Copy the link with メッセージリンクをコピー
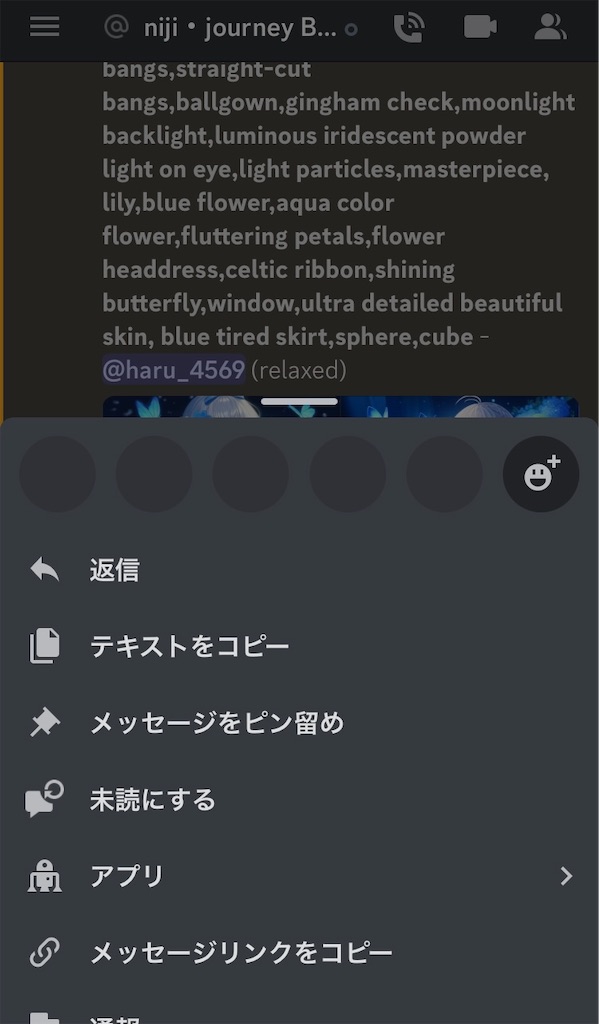 [299, 953]
